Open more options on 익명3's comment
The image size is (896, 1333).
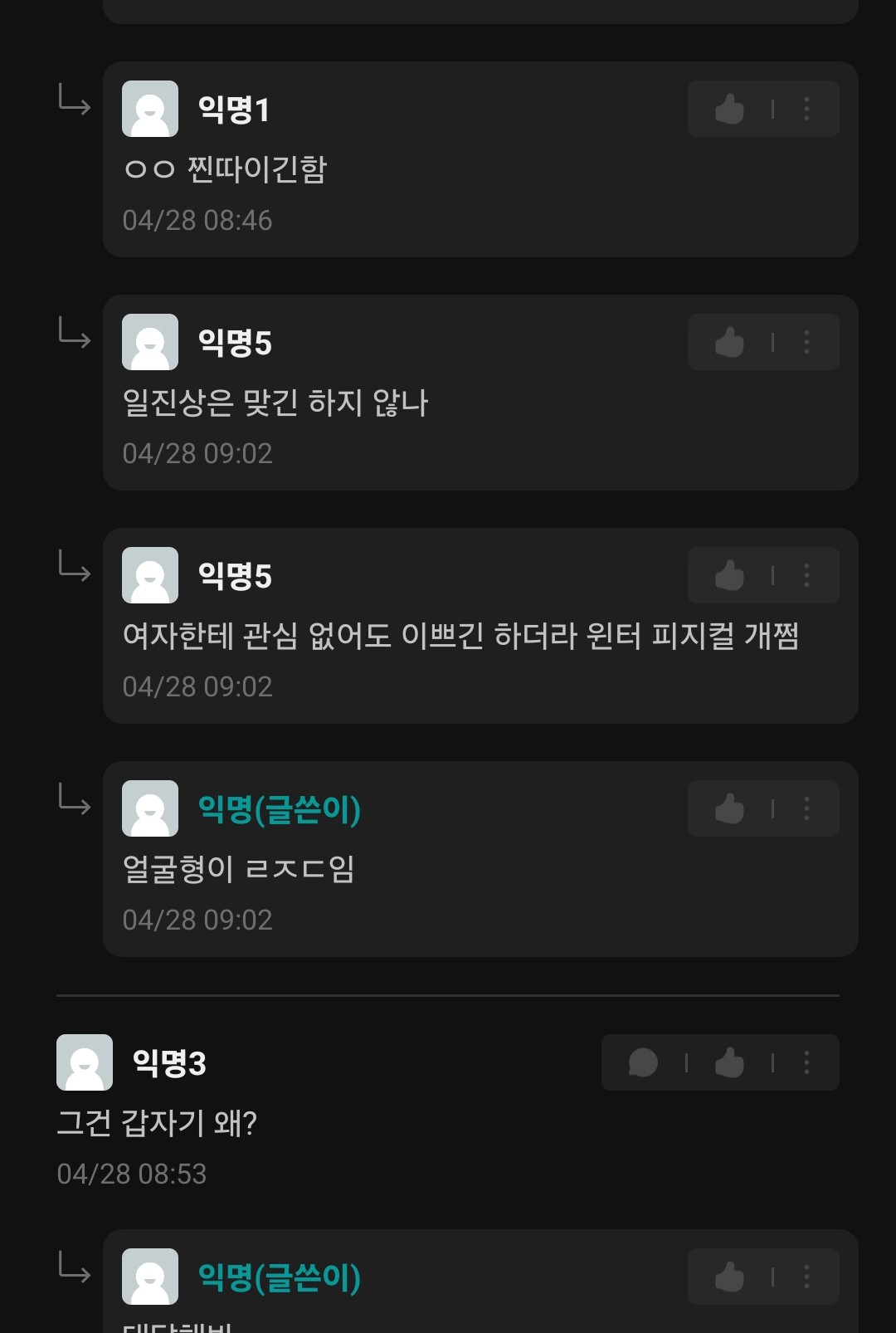806,1062
